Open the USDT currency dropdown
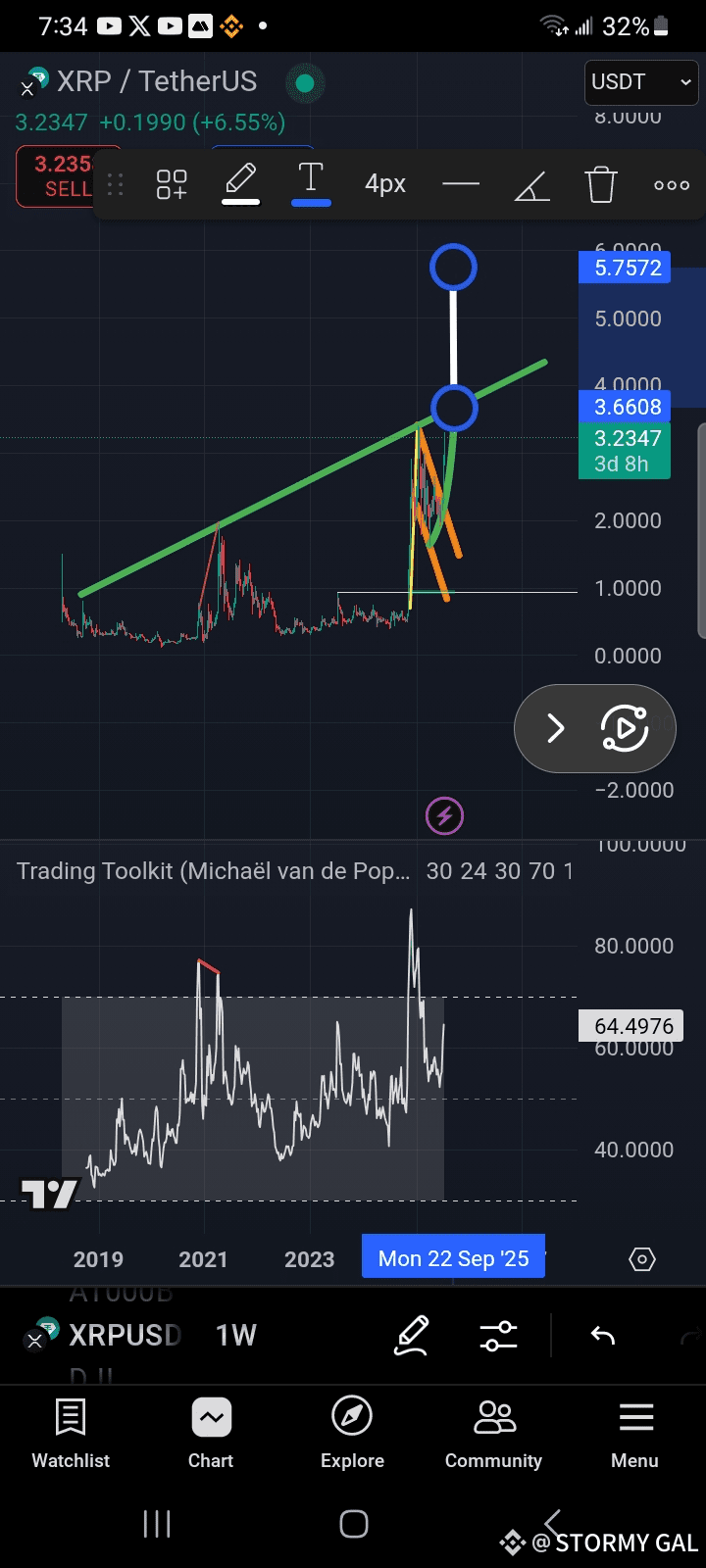The height and width of the screenshot is (1568, 706). (x=642, y=82)
